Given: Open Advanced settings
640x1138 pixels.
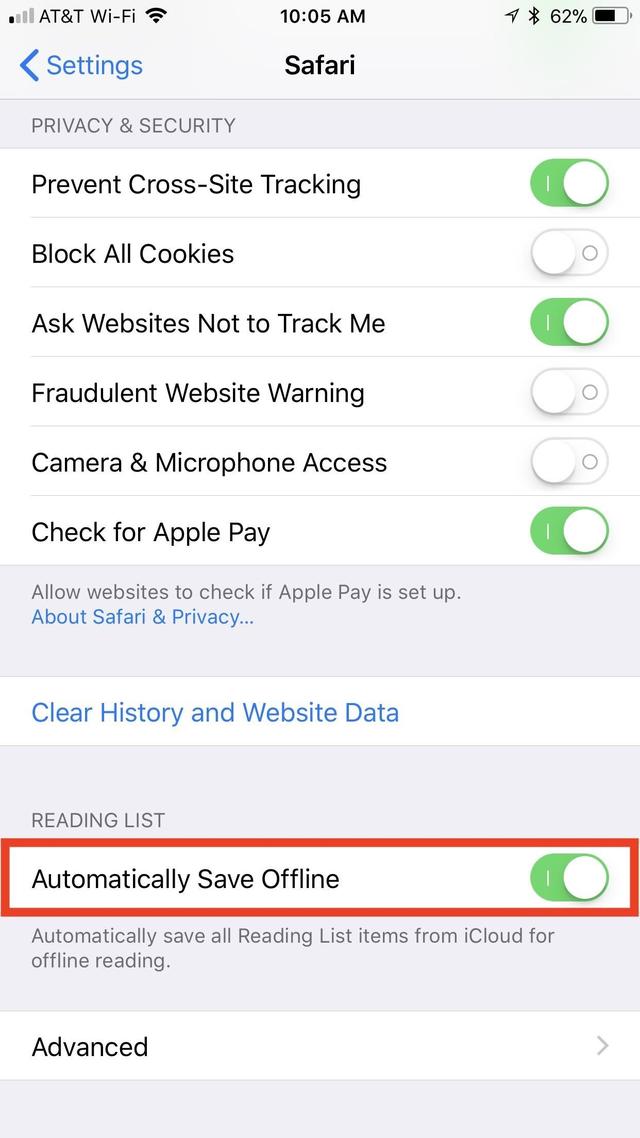Looking at the screenshot, I should pyautogui.click(x=320, y=1047).
